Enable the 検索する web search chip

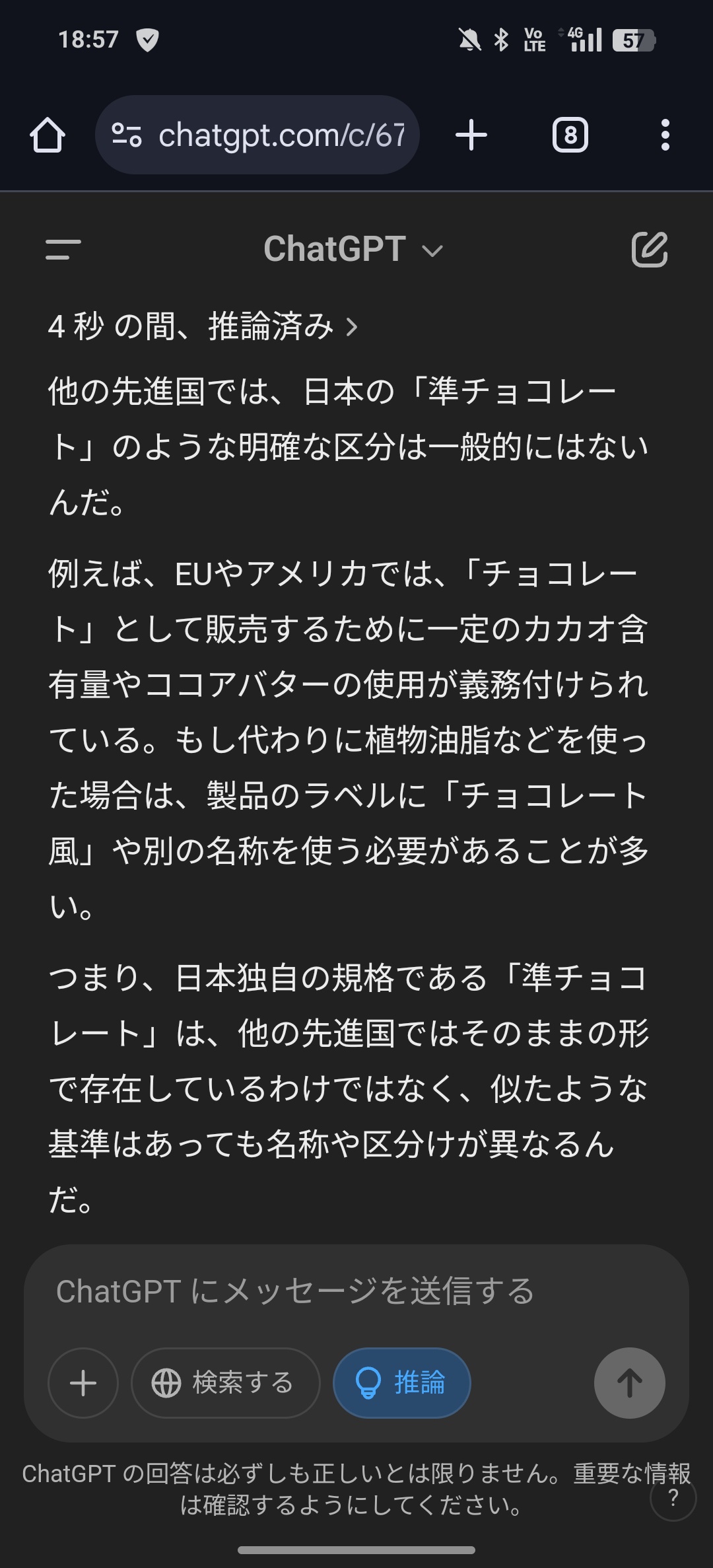coord(226,1382)
